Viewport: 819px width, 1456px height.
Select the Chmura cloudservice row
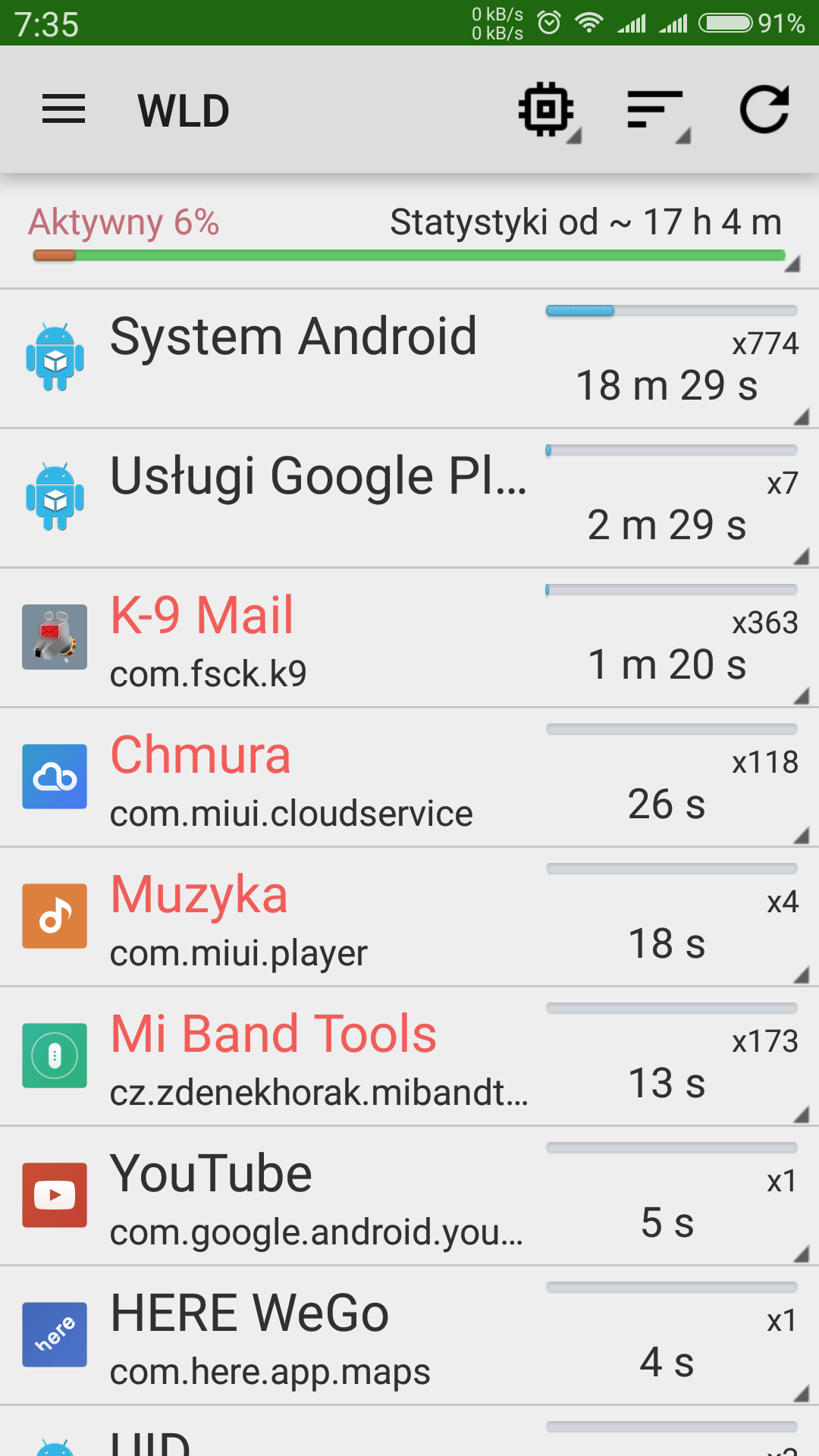click(409, 777)
